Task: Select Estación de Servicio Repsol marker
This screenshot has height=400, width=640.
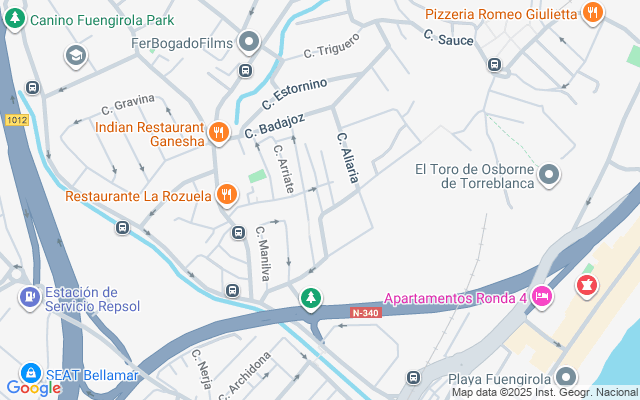Action: click(x=29, y=297)
